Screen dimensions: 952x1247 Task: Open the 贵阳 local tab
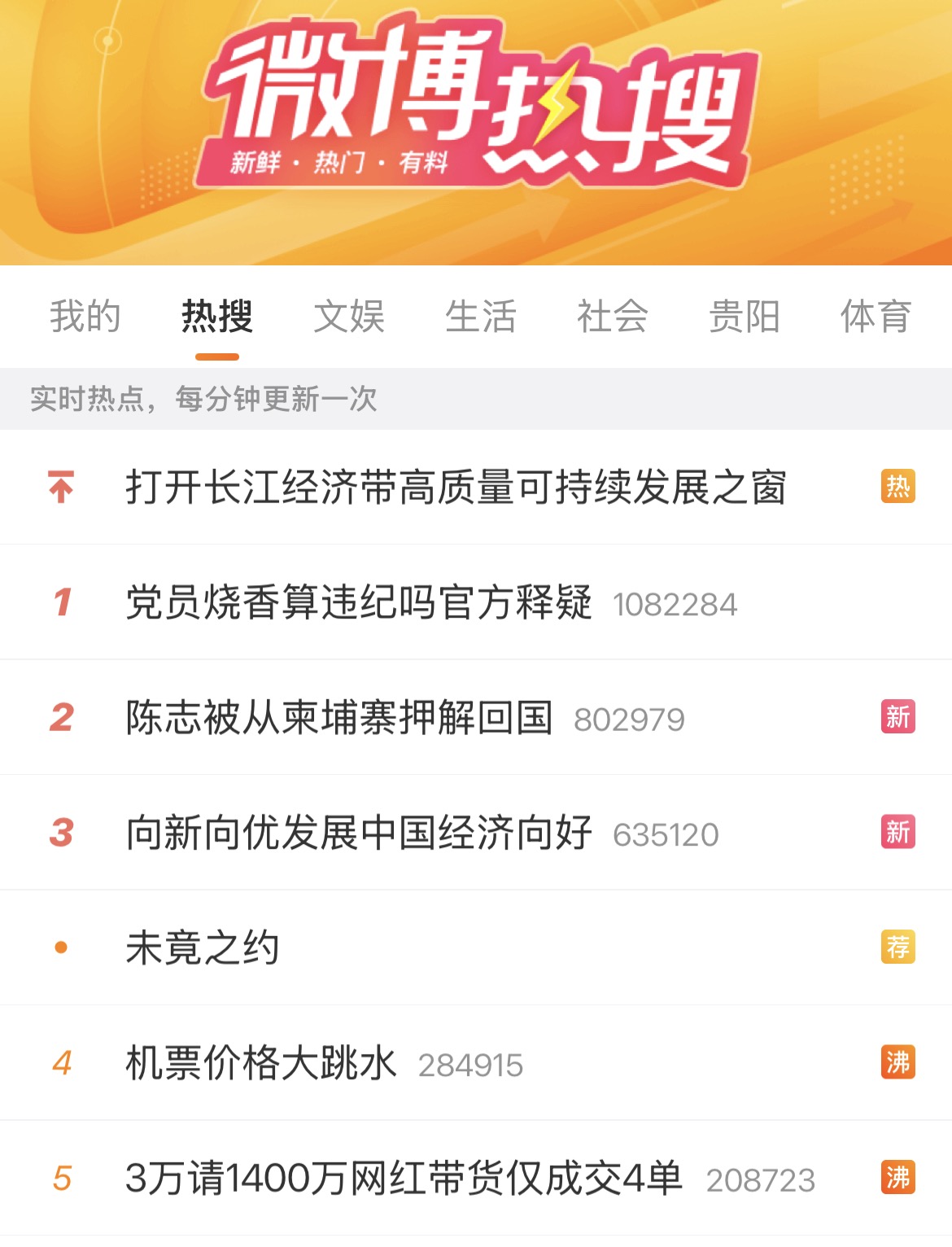tap(745, 317)
